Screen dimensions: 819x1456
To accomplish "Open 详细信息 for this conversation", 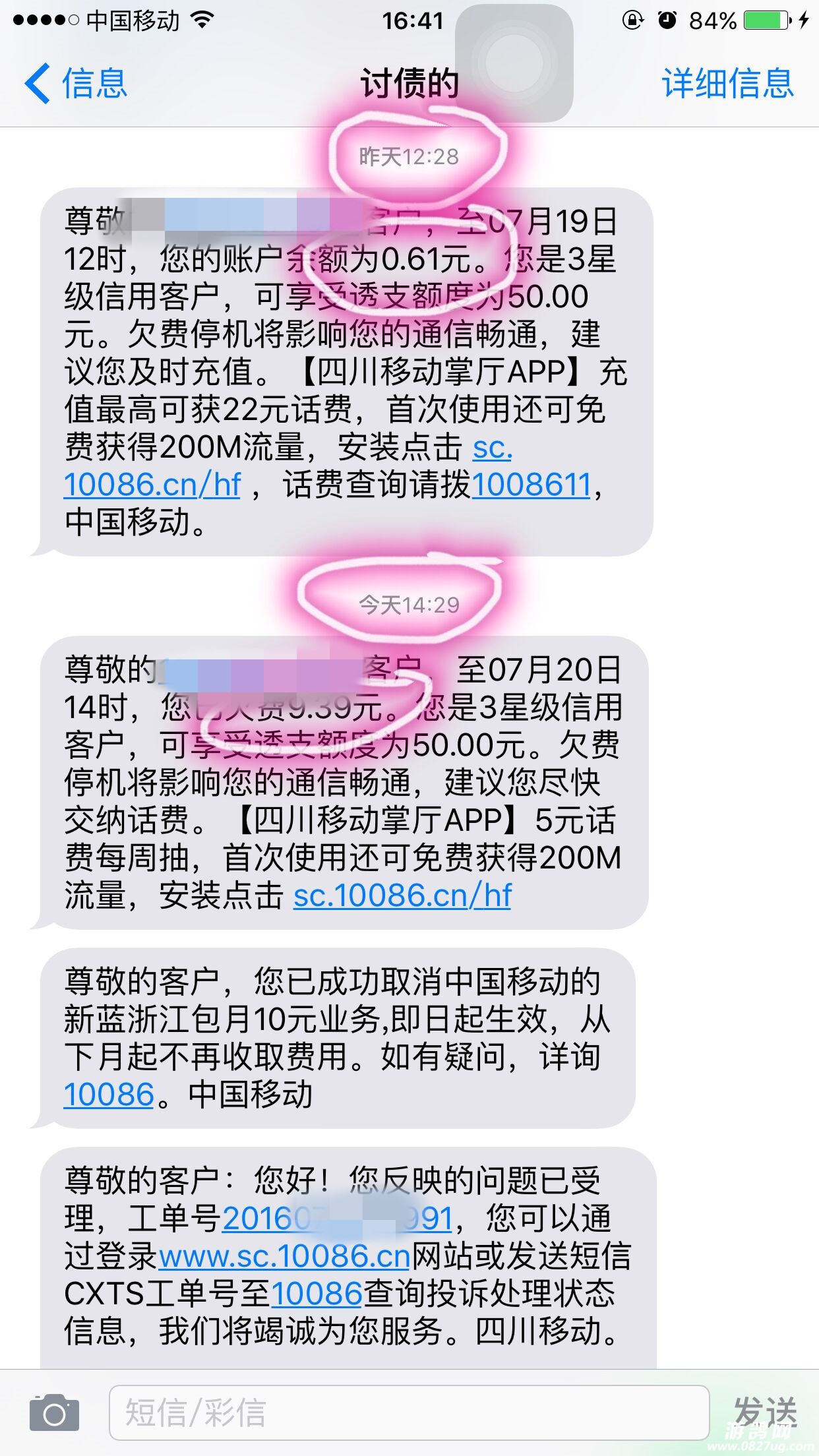I will [727, 84].
